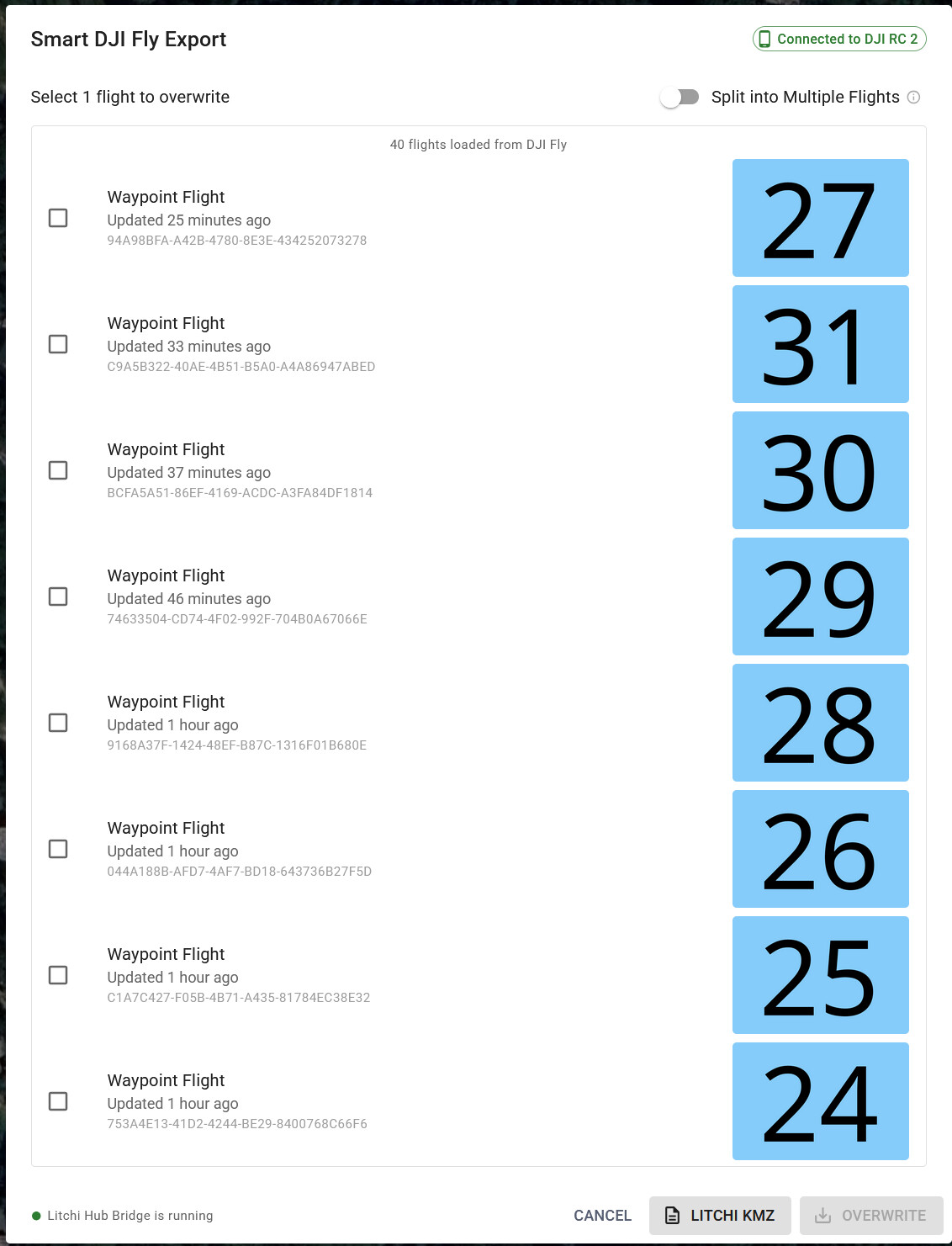
Task: Mark the flight updated 46 minutes ago
Action: coord(58,596)
